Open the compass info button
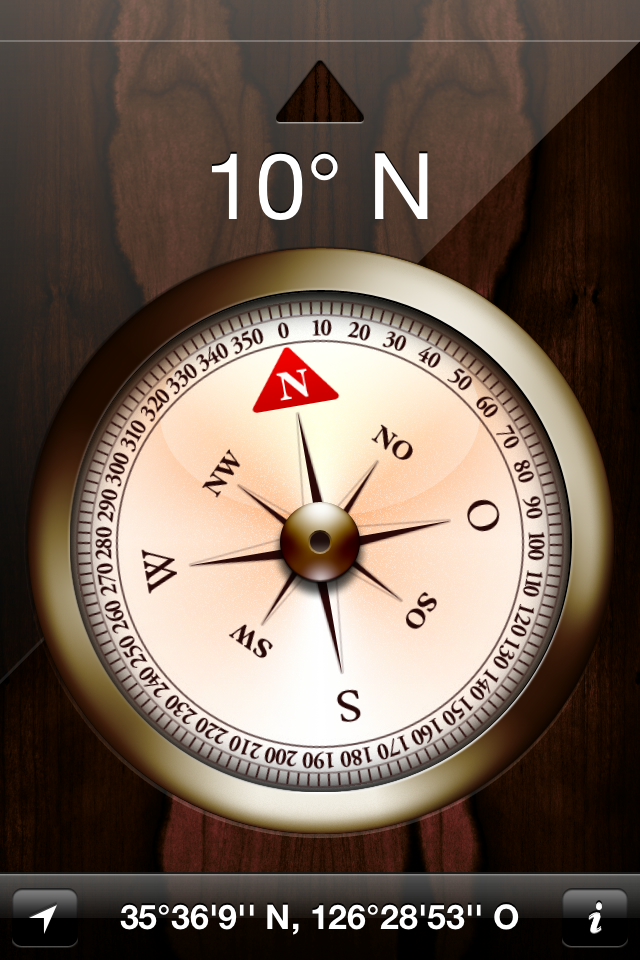 click(x=595, y=918)
